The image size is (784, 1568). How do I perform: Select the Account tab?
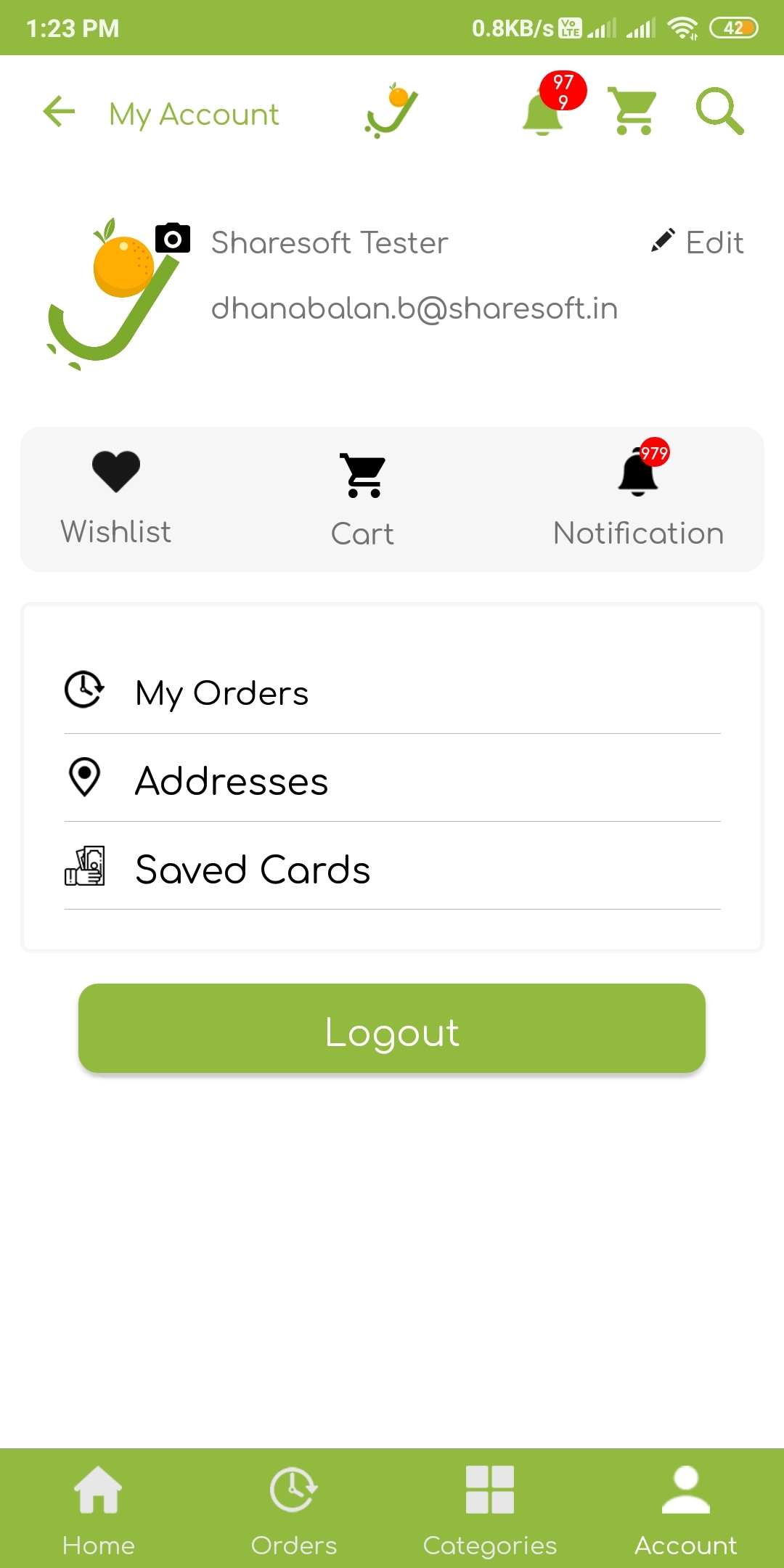686,1510
